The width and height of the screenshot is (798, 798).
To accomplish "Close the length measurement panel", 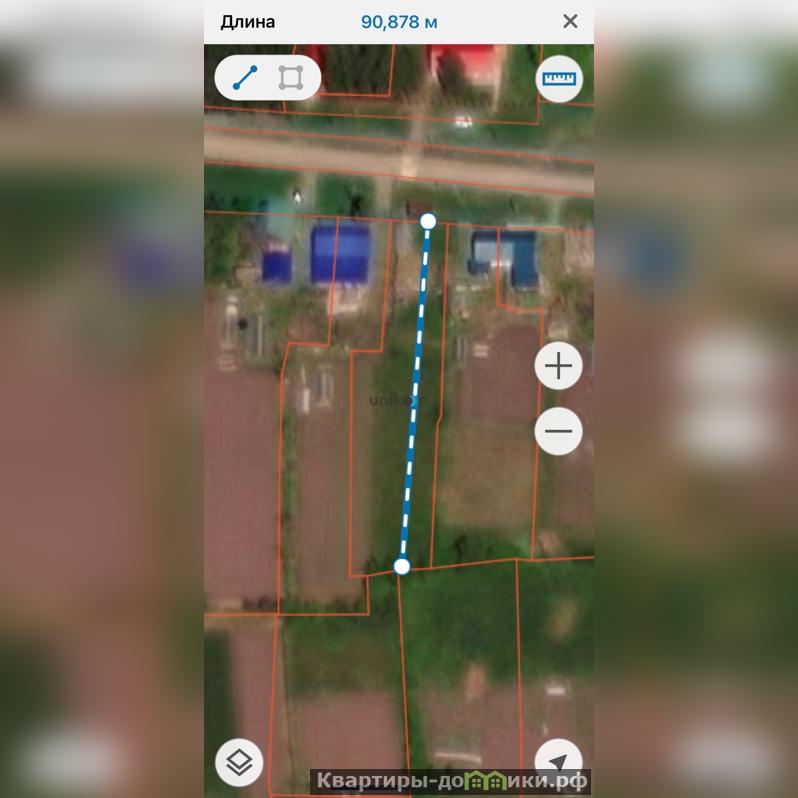I will coord(570,21).
